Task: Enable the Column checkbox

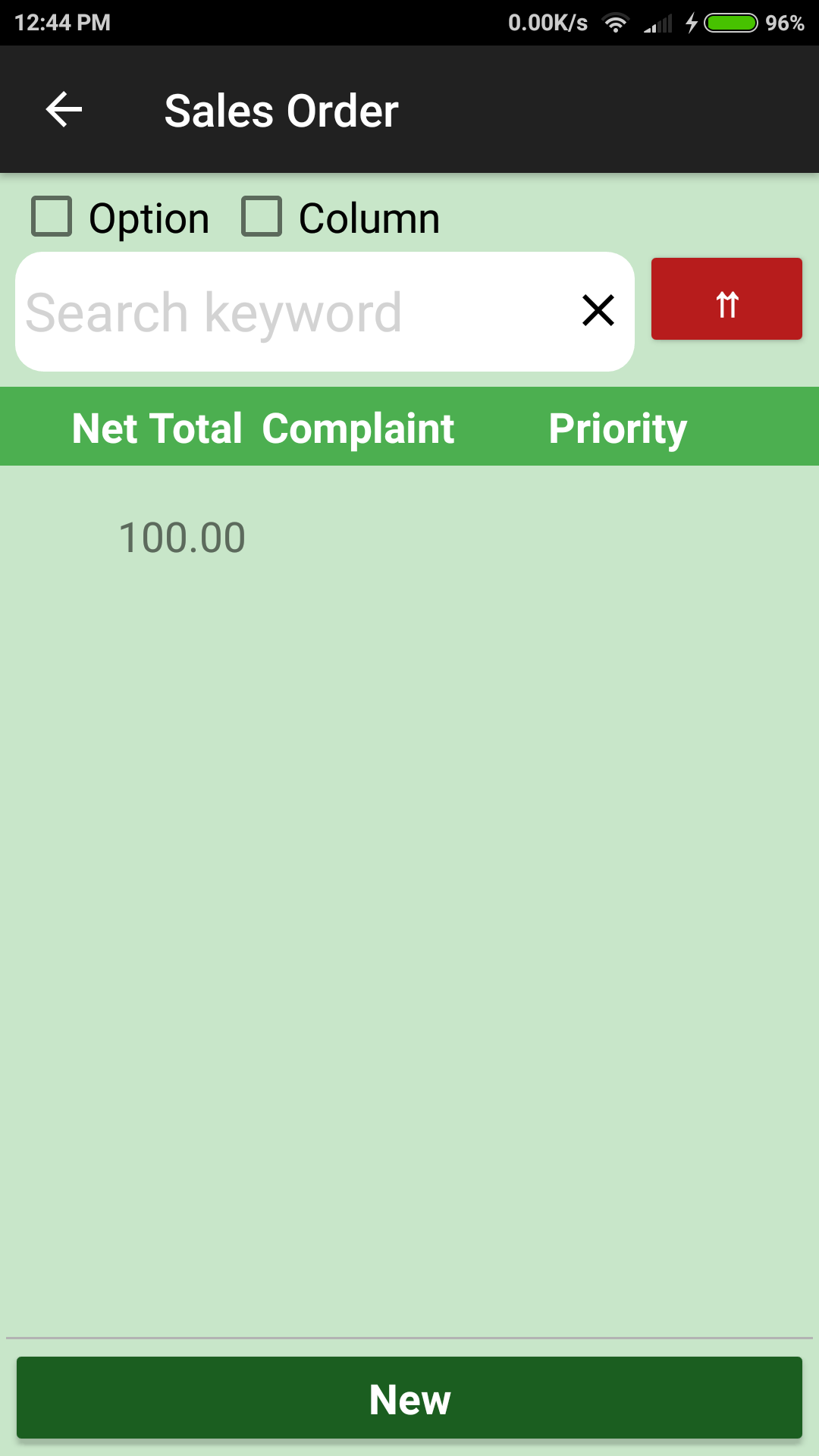Action: 262,217
